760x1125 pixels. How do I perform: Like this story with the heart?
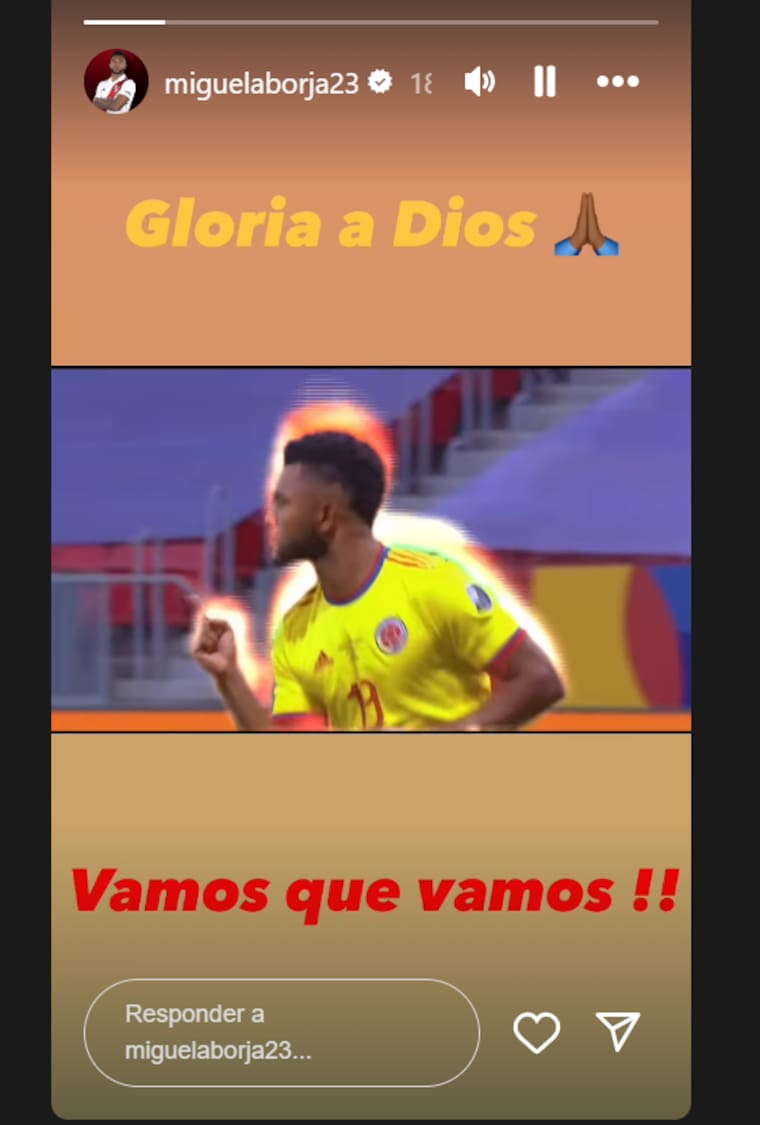point(537,1032)
